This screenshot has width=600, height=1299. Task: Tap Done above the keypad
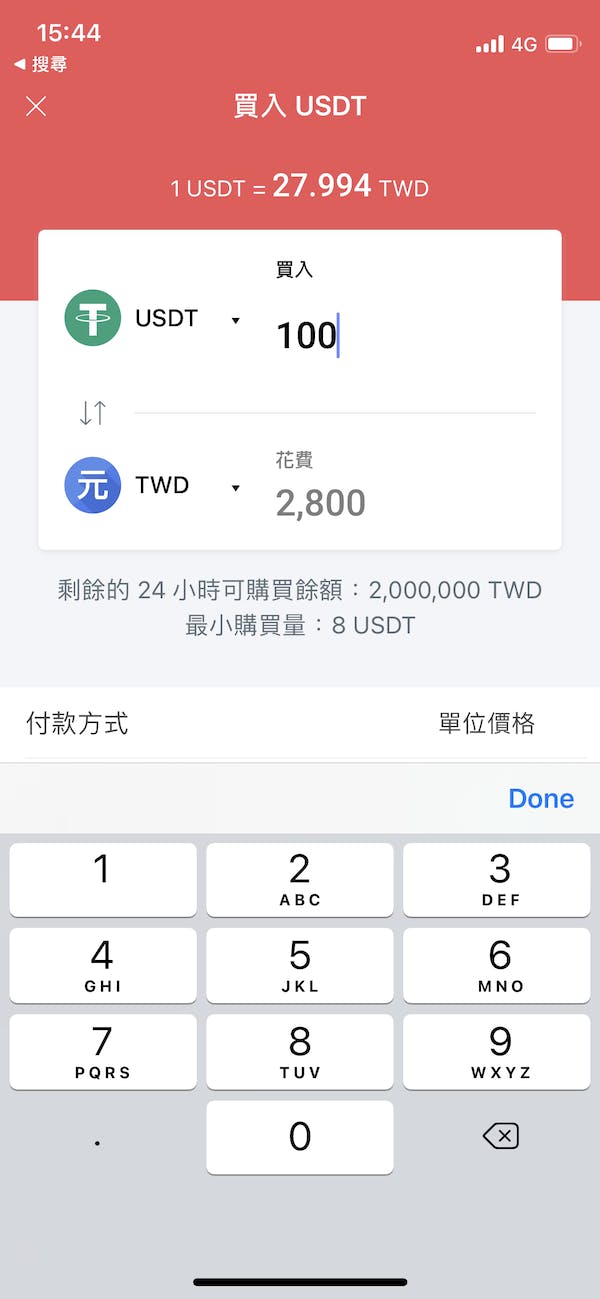[x=540, y=798]
